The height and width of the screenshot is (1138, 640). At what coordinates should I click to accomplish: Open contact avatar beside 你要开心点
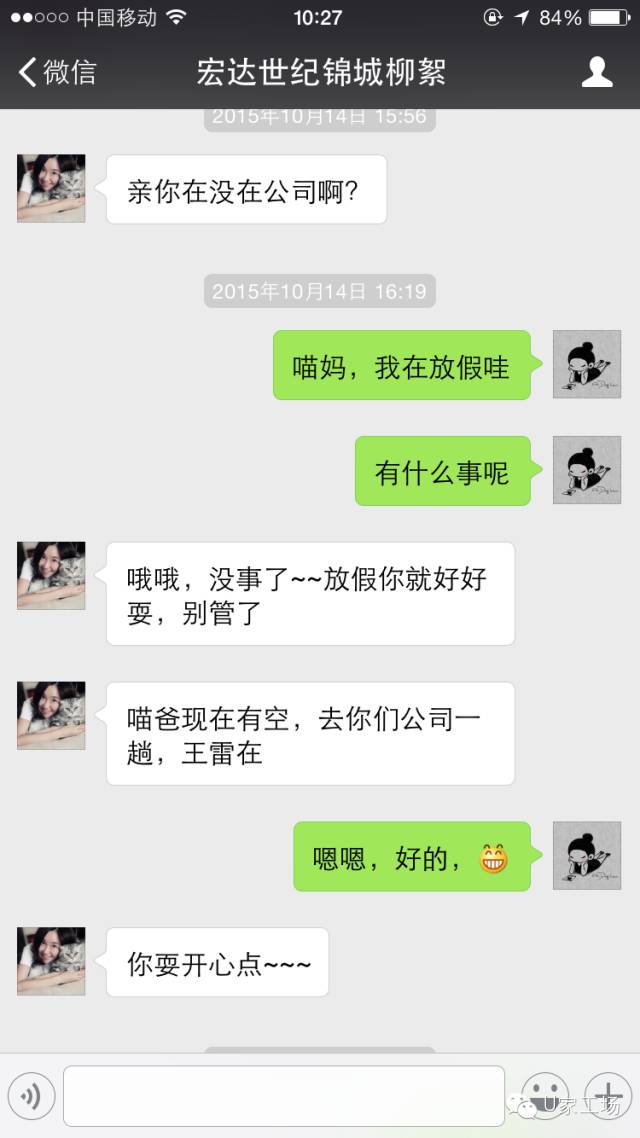click(x=51, y=962)
